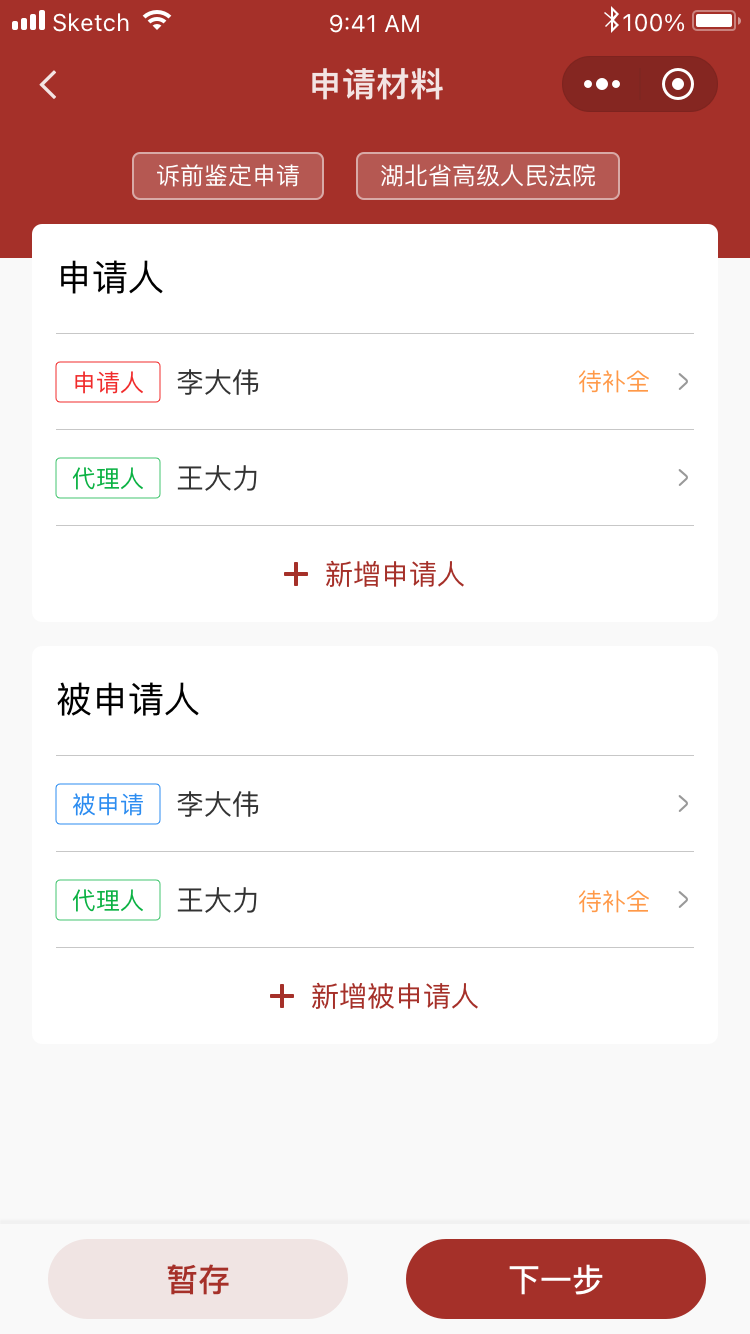Open 代理人 王大力 row under 申请人 section

coord(375,478)
